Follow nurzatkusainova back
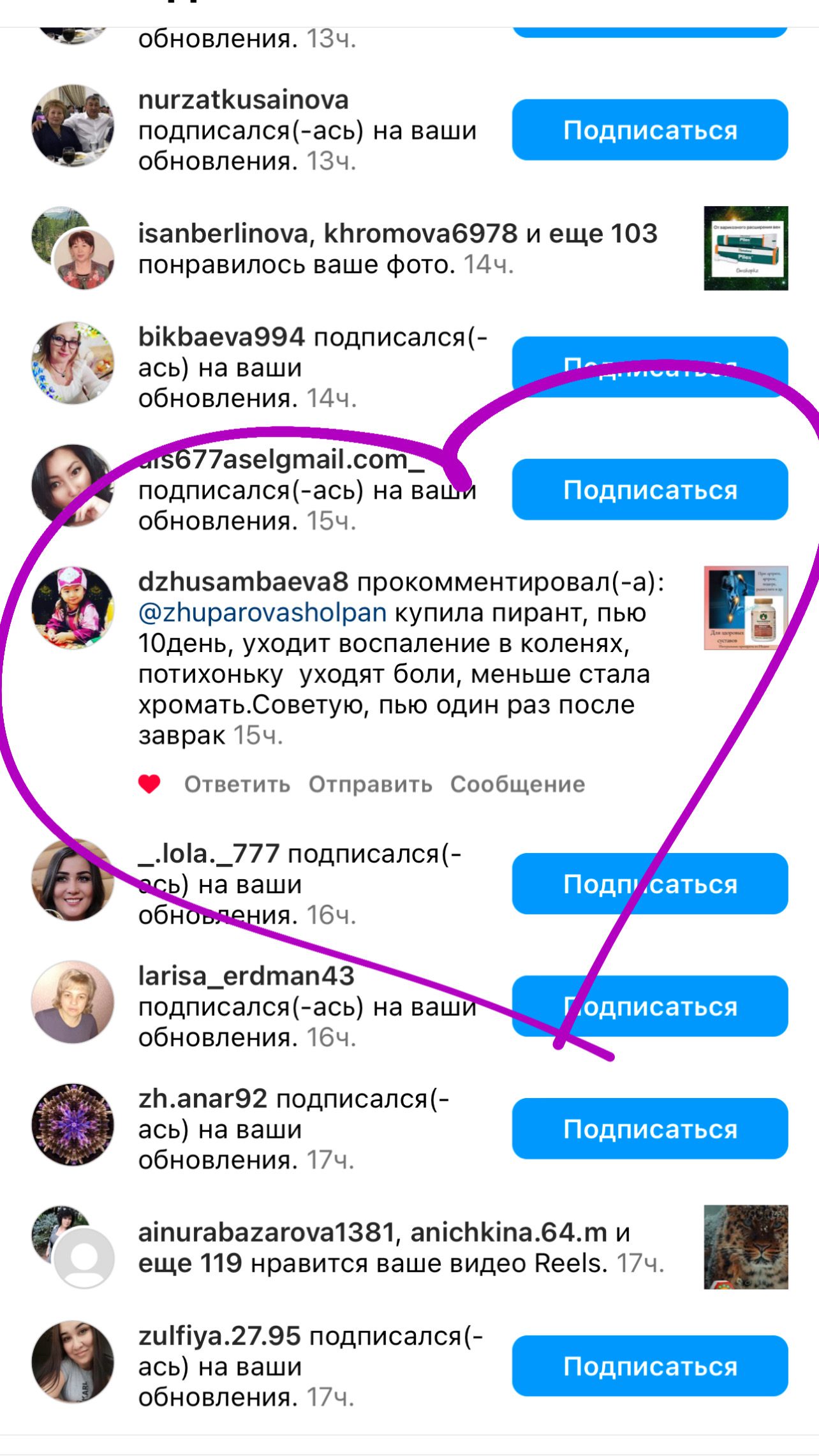 point(649,130)
